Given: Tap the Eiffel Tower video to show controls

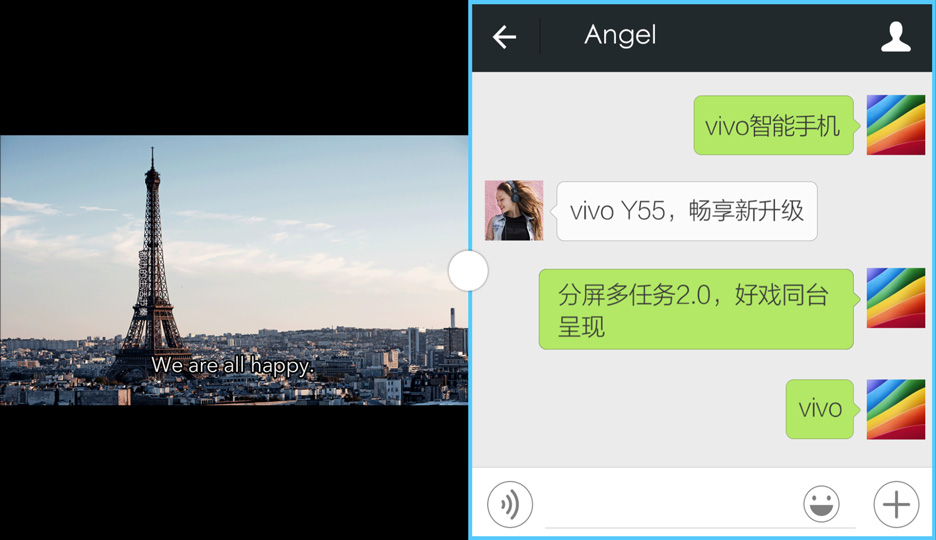Looking at the screenshot, I should tap(234, 270).
